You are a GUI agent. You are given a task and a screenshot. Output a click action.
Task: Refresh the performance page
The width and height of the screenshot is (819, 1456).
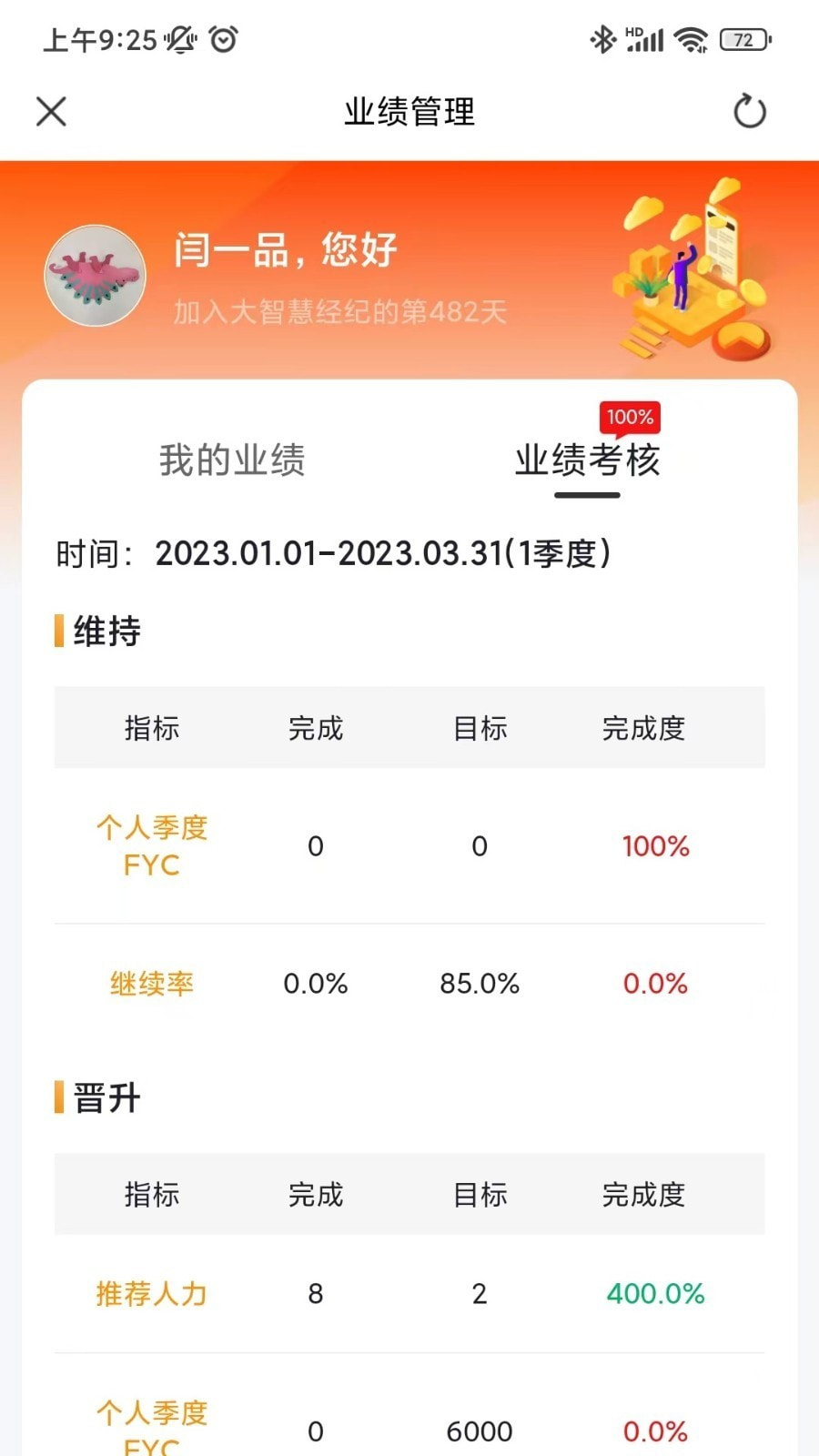point(750,112)
